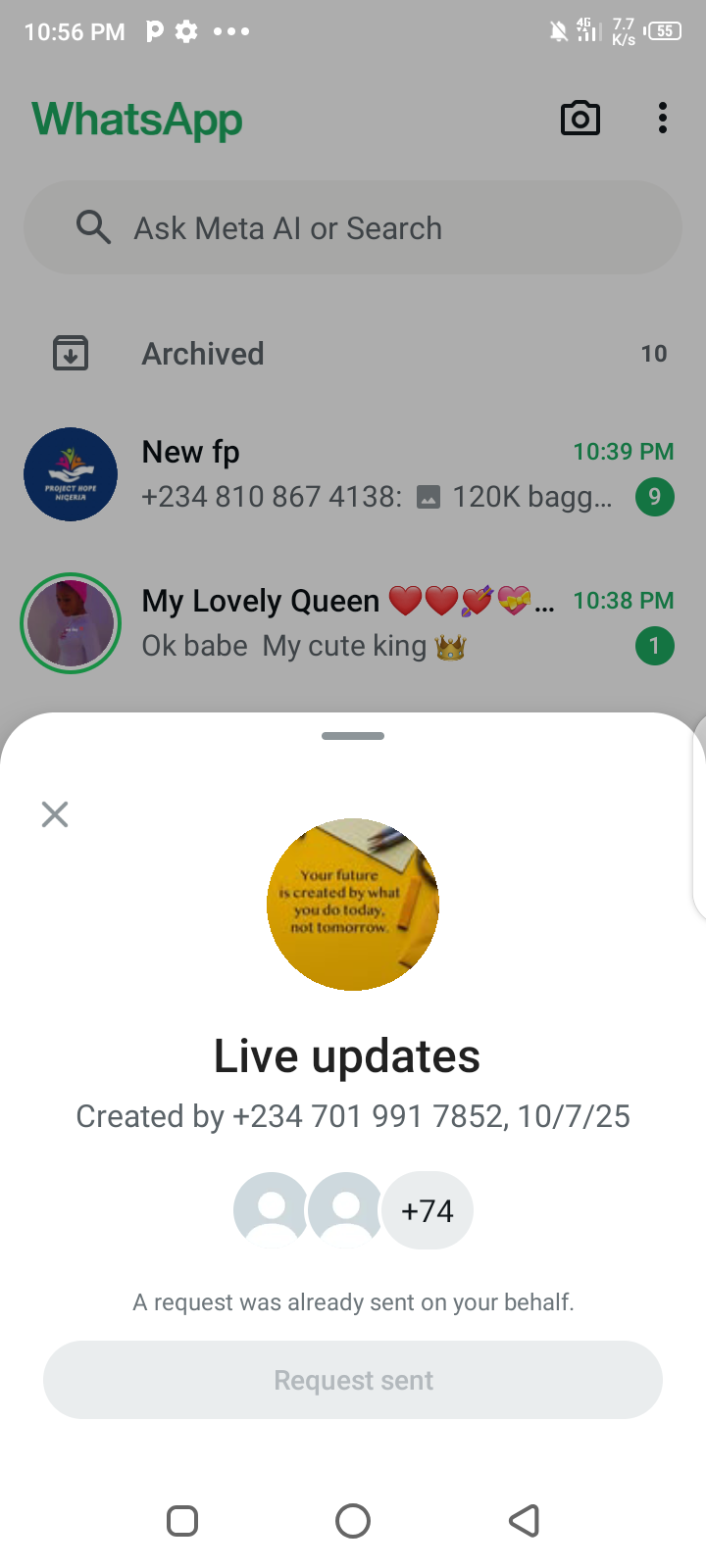Open the three-dot overflow menu
The width and height of the screenshot is (706, 1568).
point(663,119)
